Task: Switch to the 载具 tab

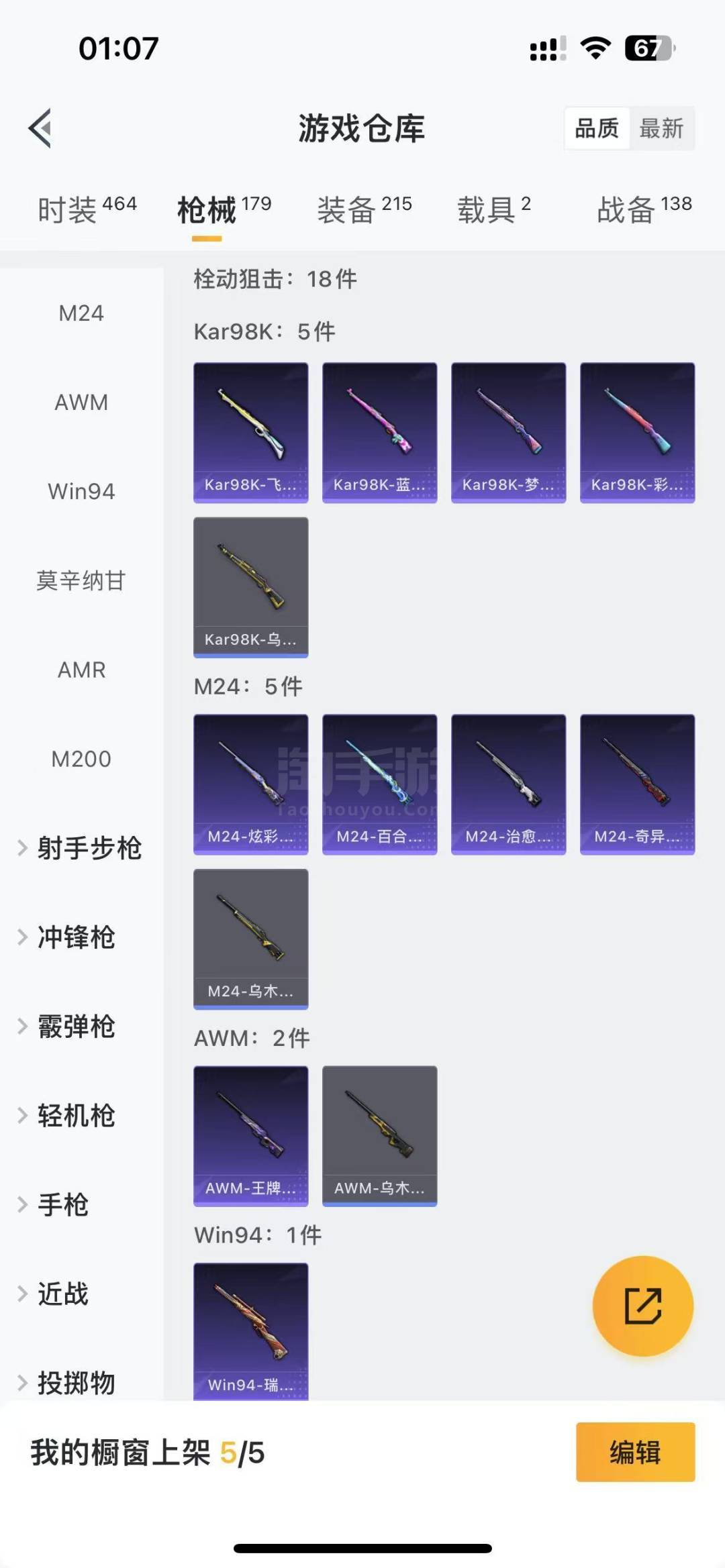Action: click(x=494, y=210)
